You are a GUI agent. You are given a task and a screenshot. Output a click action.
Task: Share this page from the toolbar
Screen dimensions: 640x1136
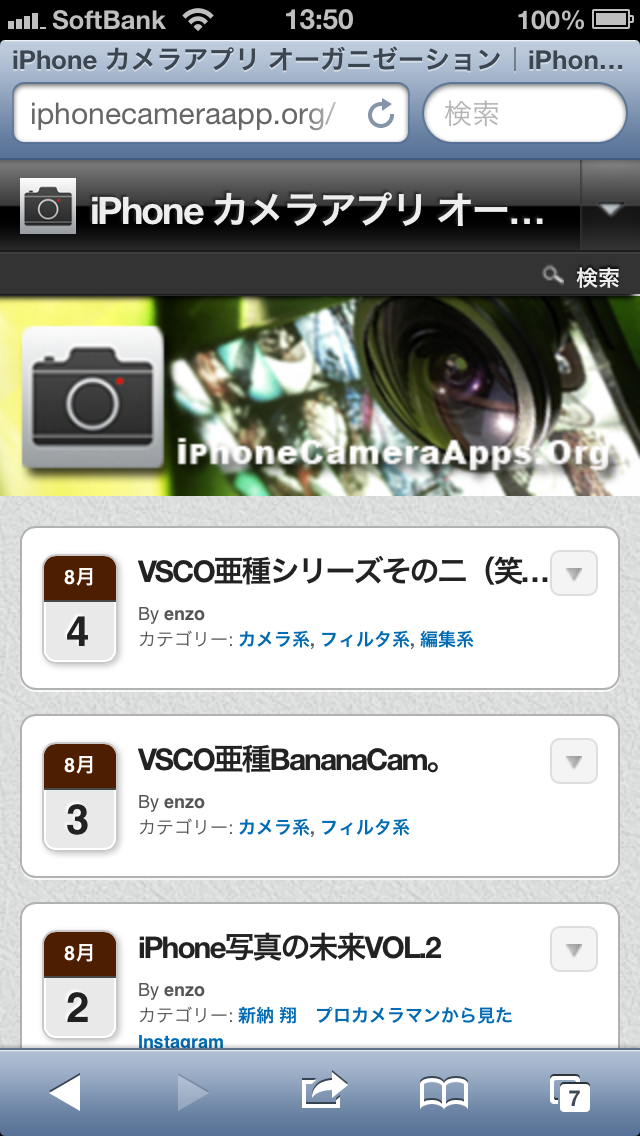(323, 1092)
